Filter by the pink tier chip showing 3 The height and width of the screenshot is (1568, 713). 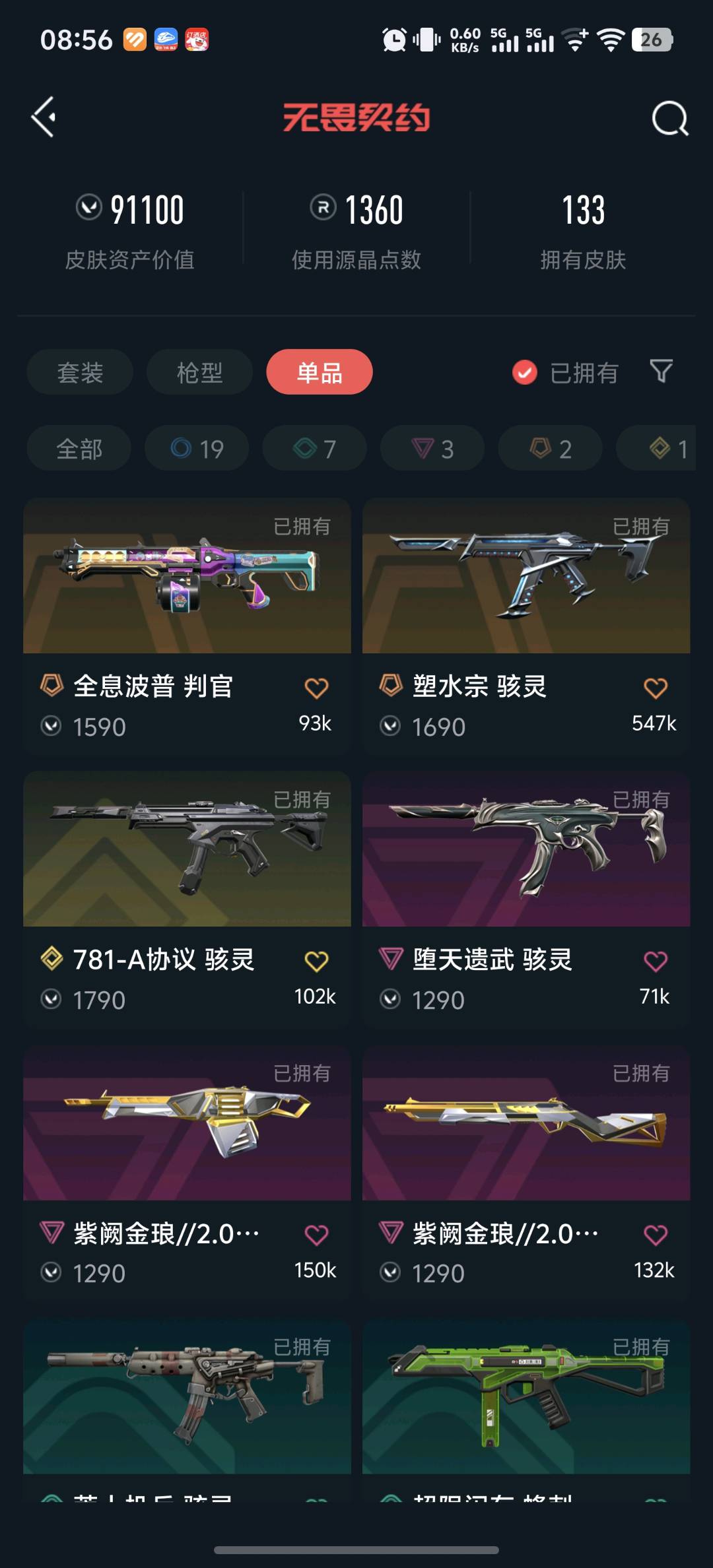(432, 449)
